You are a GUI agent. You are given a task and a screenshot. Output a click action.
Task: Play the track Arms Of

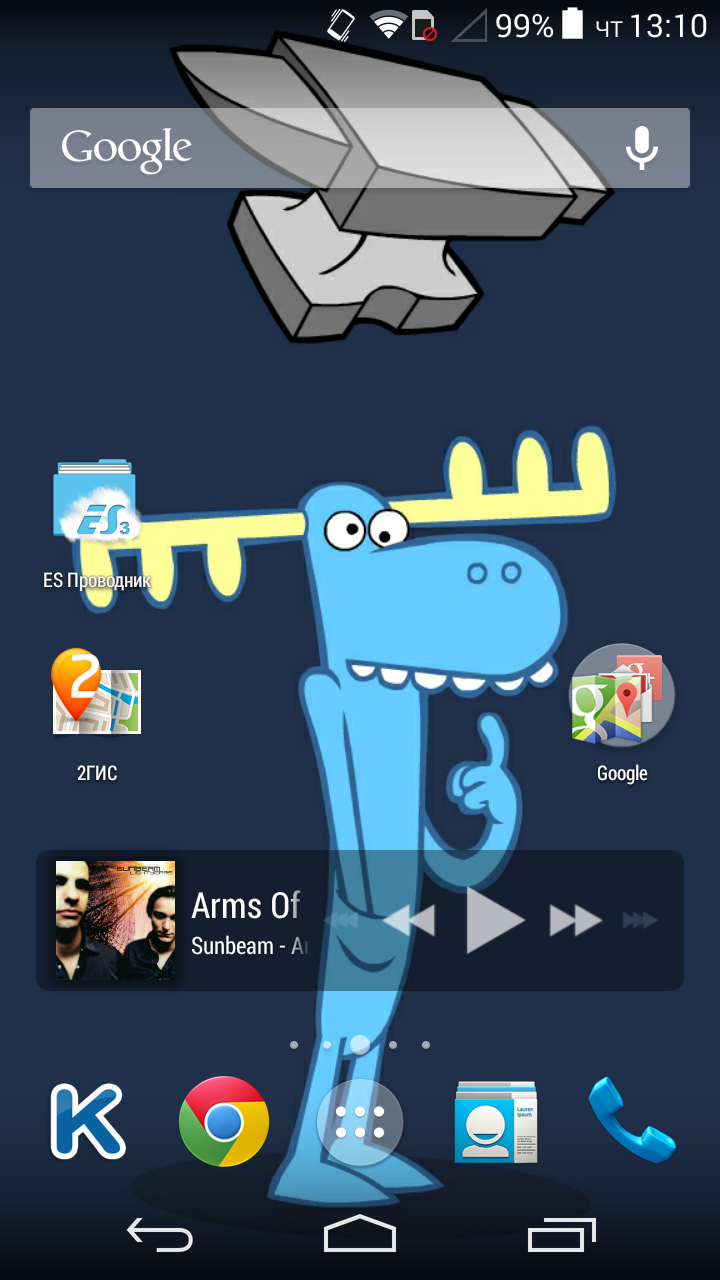[496, 919]
